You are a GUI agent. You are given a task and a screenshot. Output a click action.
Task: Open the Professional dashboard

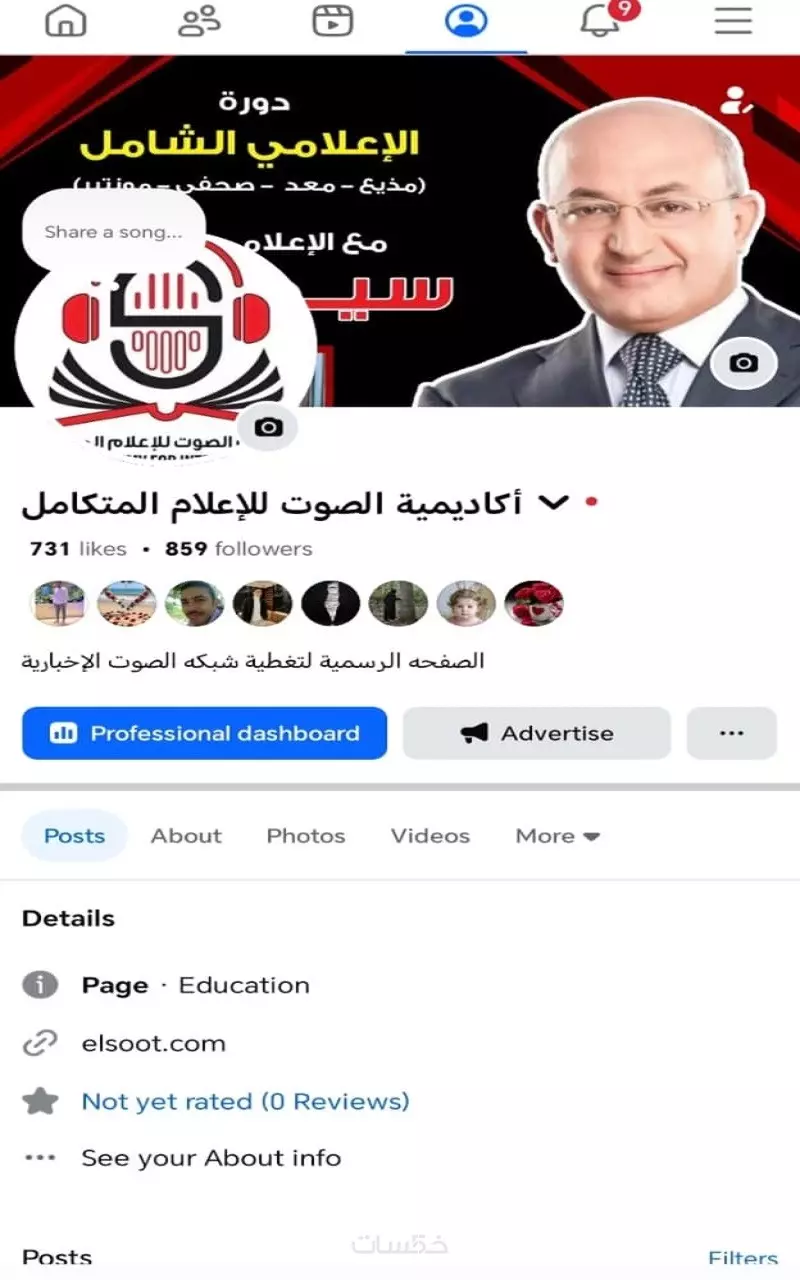203,733
